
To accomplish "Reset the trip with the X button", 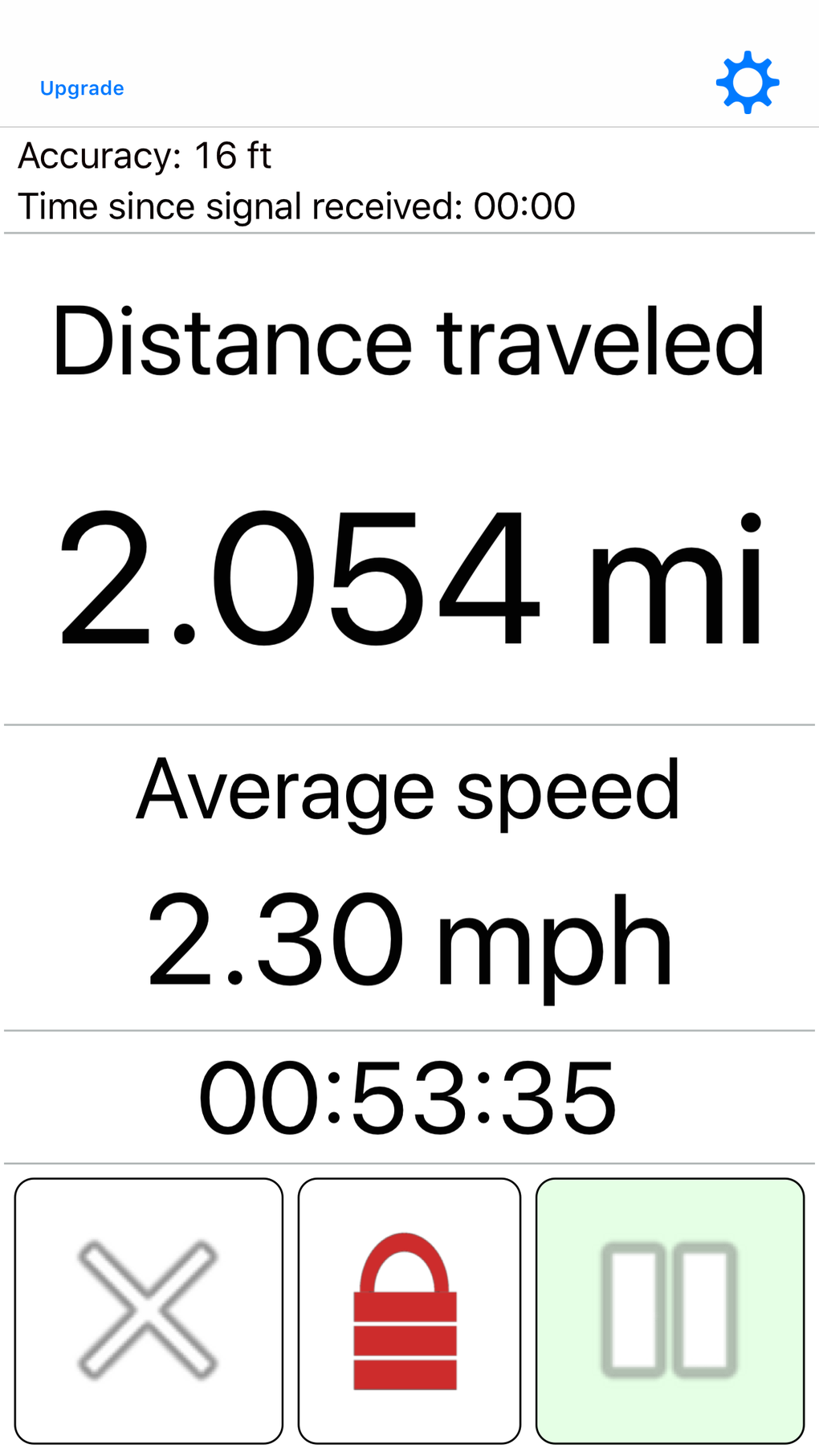I will (149, 1310).
